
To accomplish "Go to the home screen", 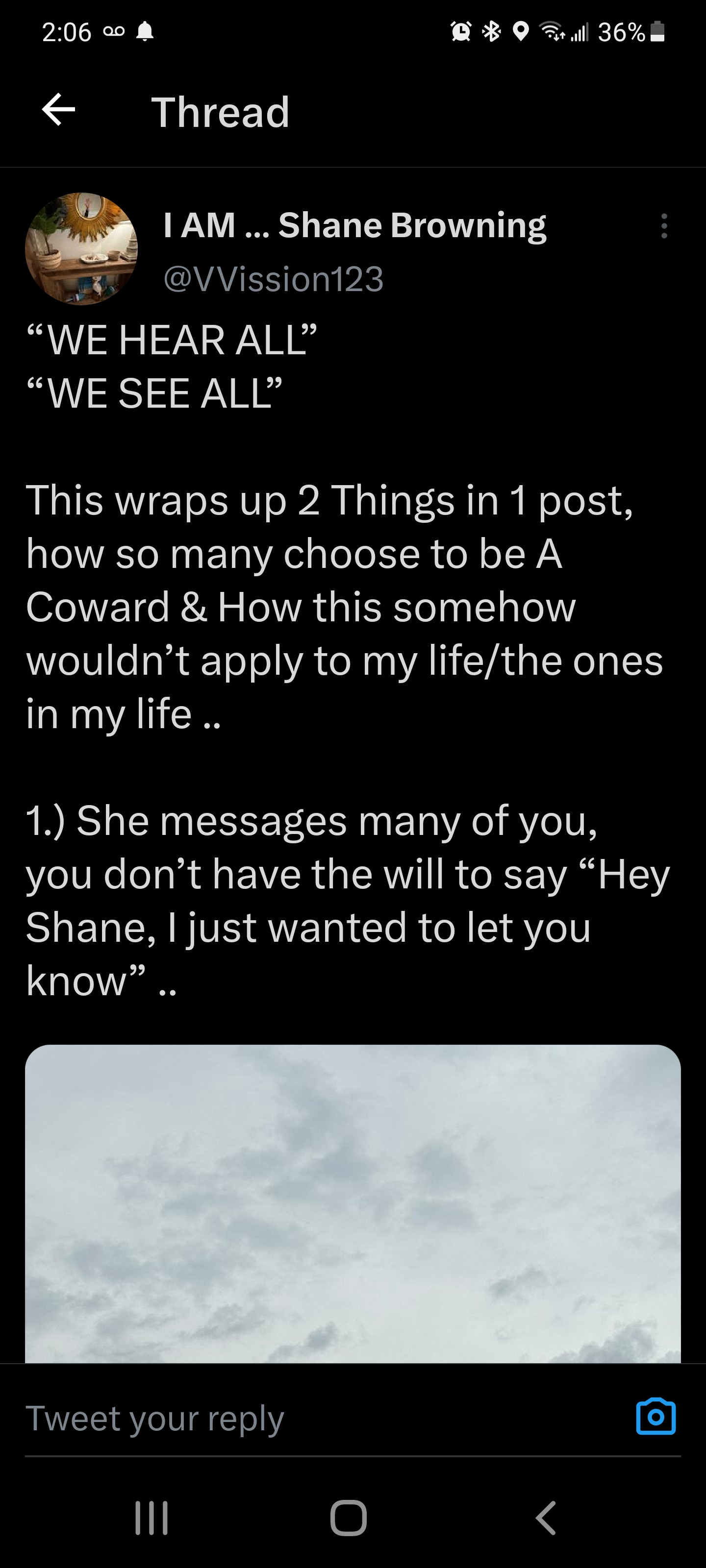I will pyautogui.click(x=349, y=1518).
